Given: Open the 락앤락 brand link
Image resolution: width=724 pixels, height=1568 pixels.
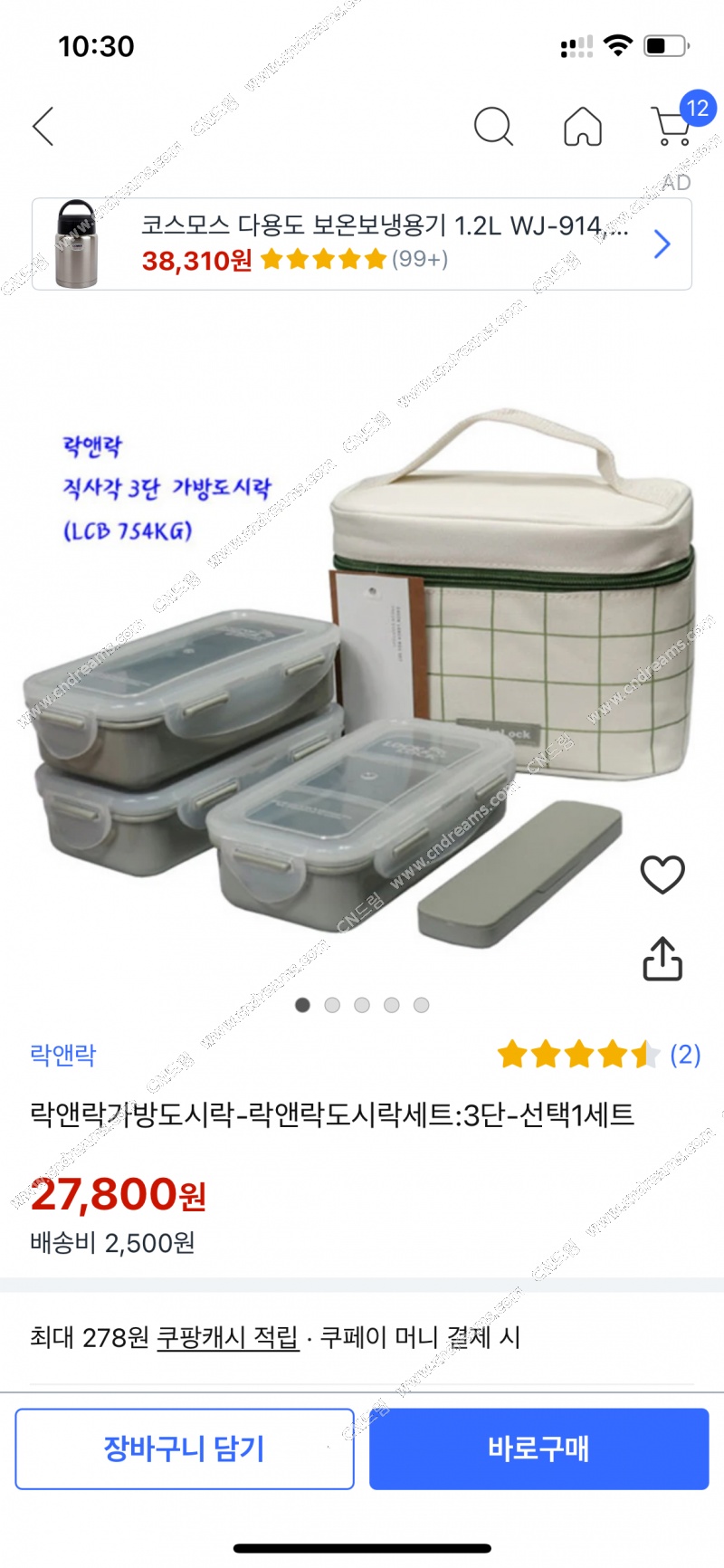Looking at the screenshot, I should point(62,1055).
